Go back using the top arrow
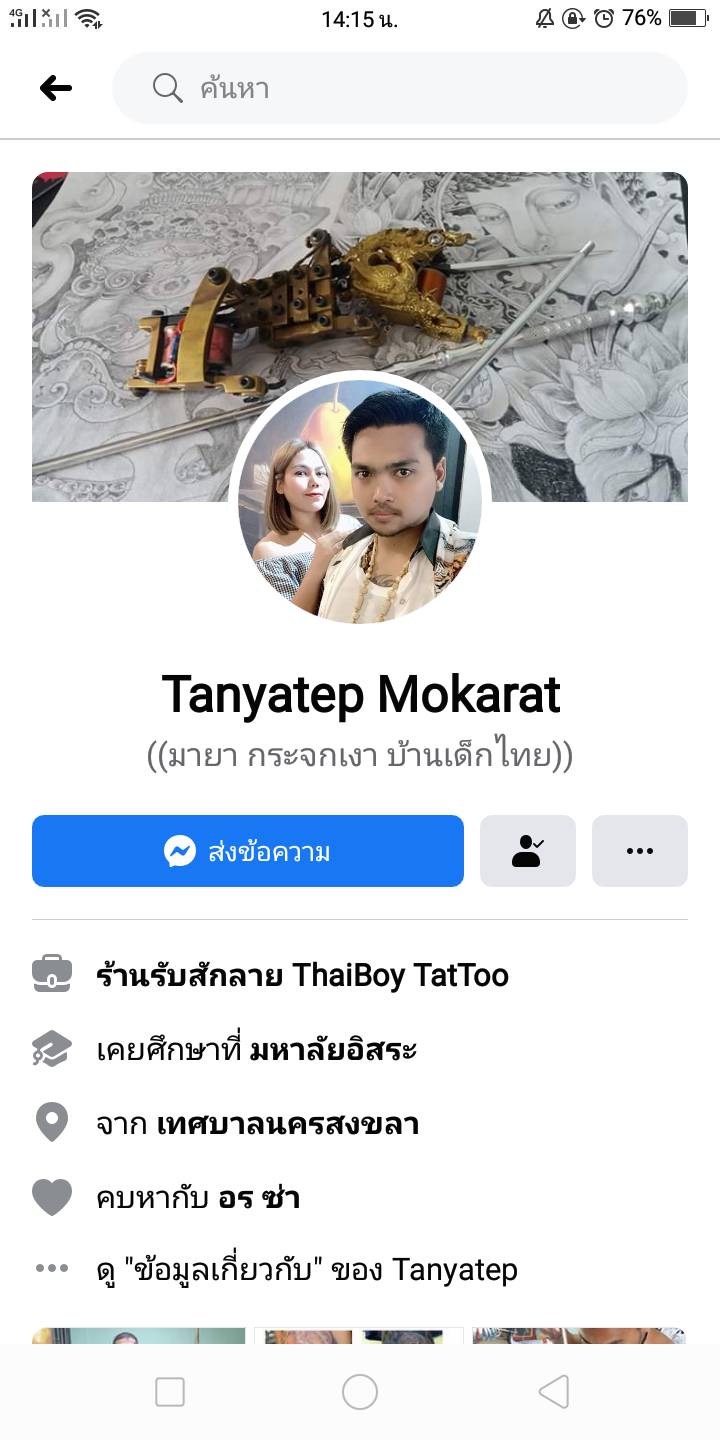The image size is (720, 1440). pyautogui.click(x=56, y=88)
